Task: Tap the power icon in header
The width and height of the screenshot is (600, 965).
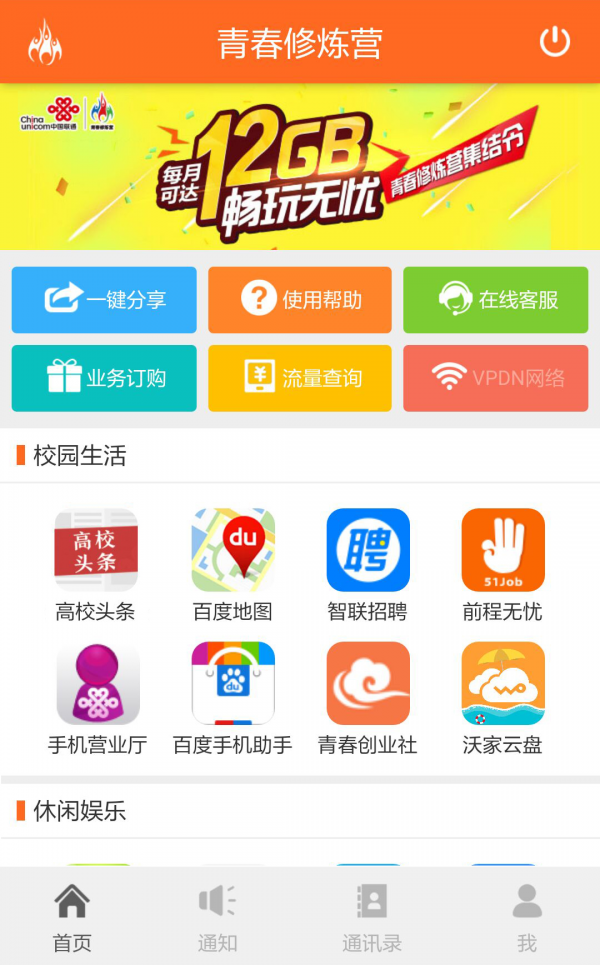Action: pos(554,42)
